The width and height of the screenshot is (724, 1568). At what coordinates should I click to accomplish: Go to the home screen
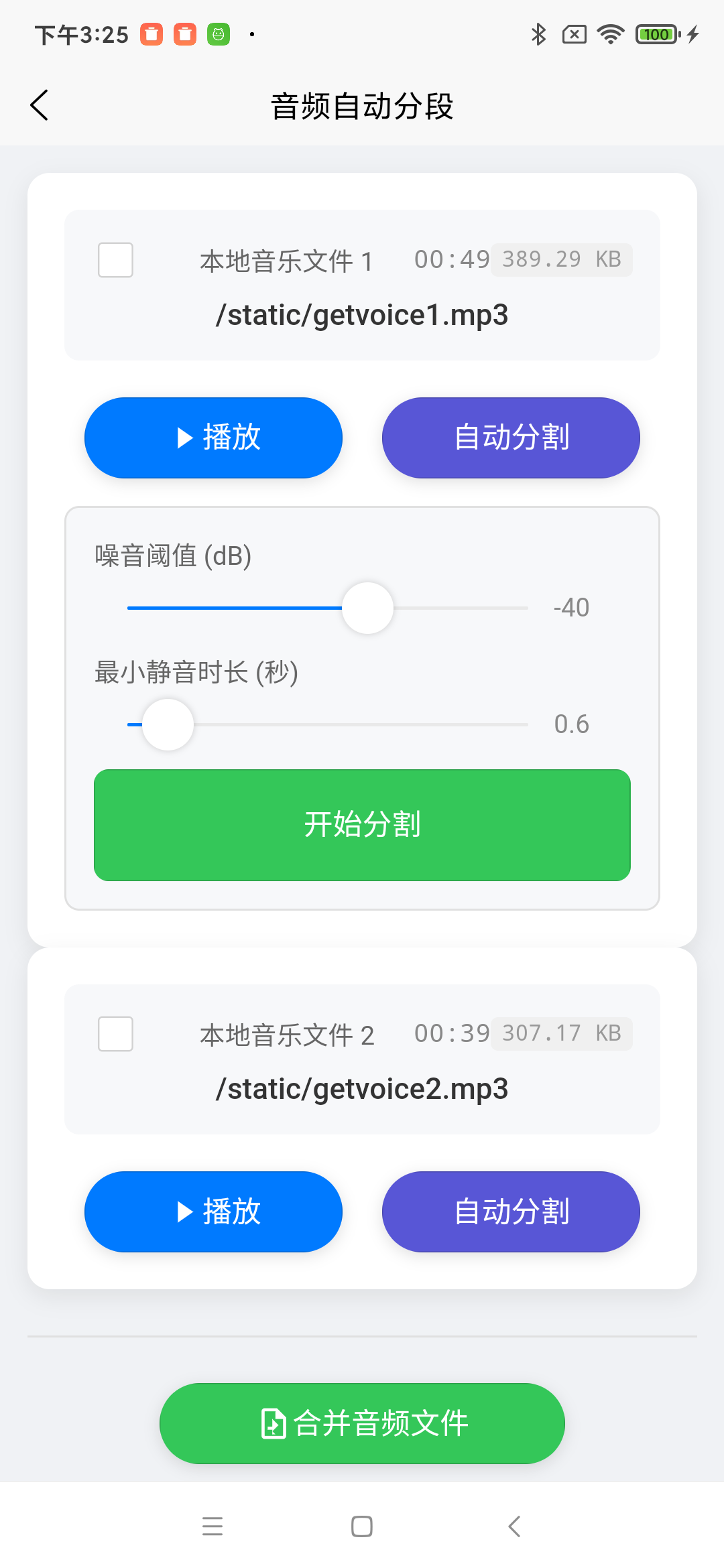tap(362, 1526)
